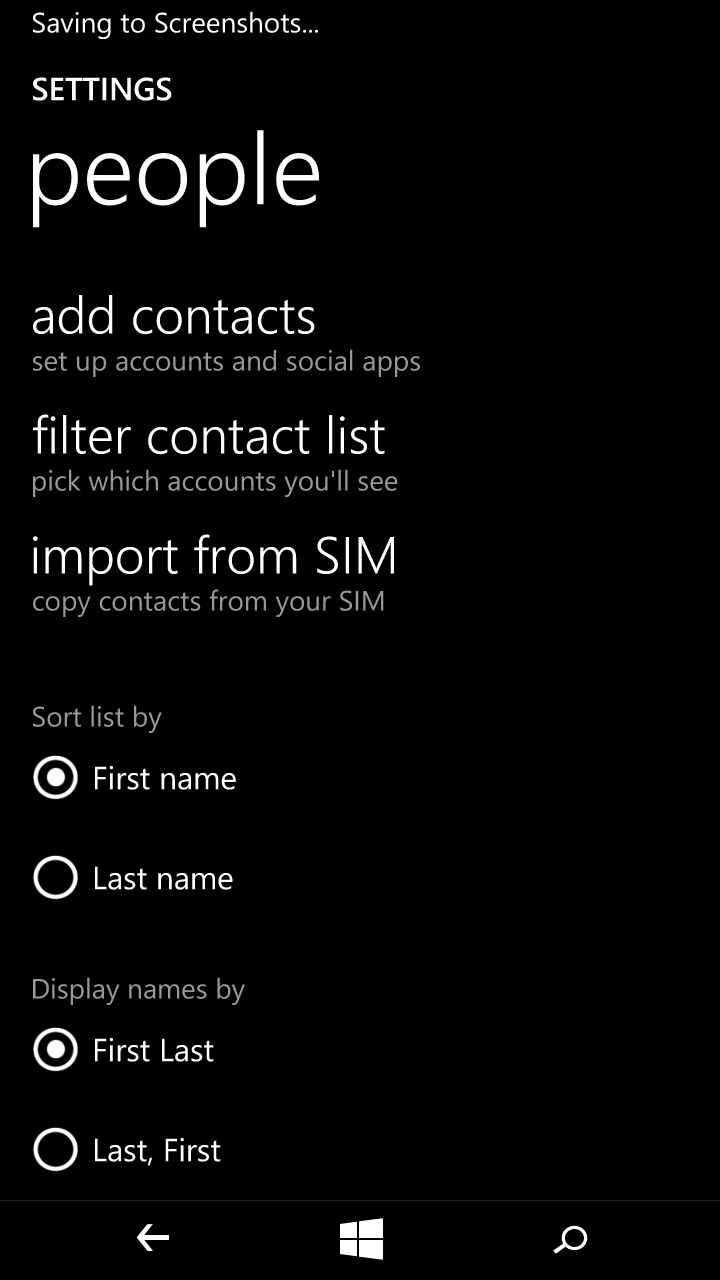
Task: Open import from SIM
Action: point(214,573)
